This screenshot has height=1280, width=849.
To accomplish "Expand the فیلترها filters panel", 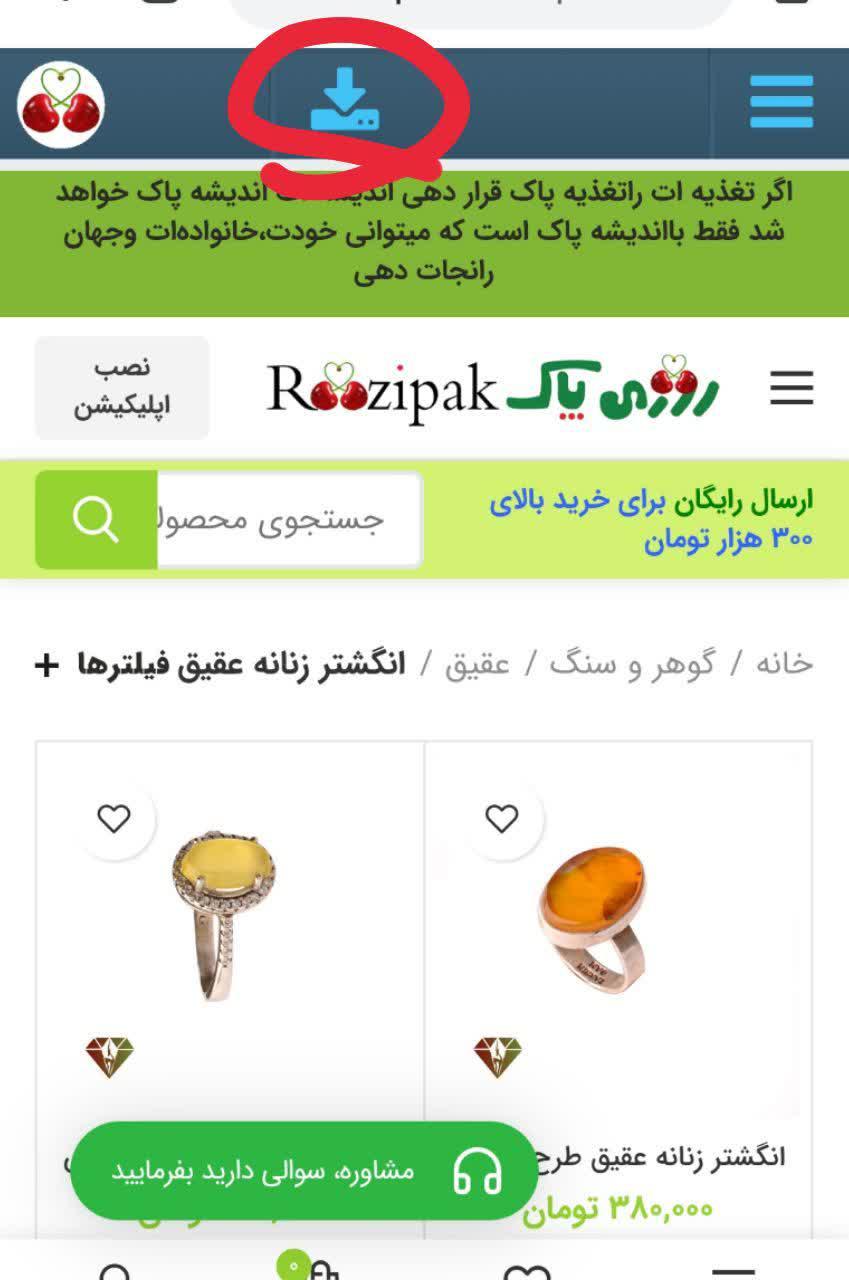I will (x=47, y=664).
